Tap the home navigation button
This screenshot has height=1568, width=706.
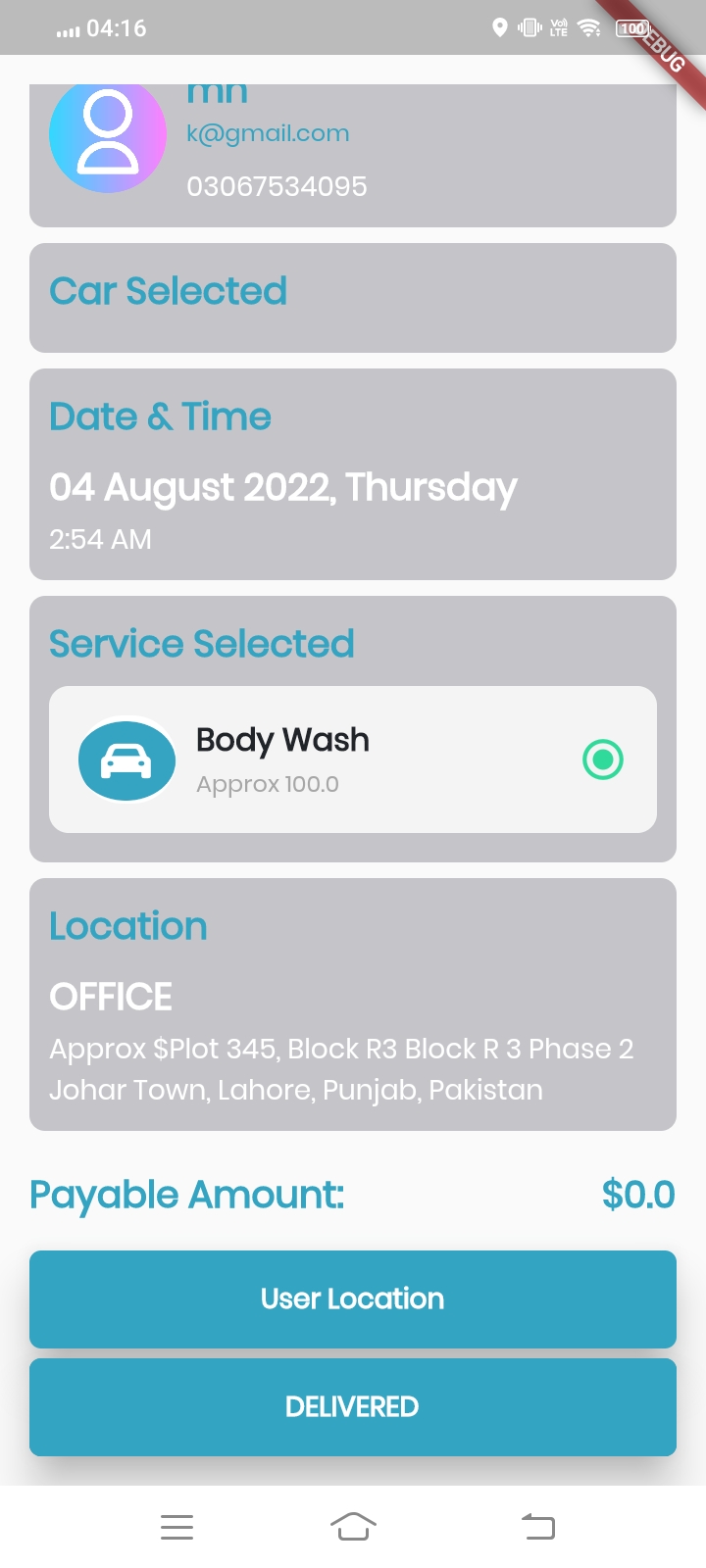click(x=353, y=1525)
